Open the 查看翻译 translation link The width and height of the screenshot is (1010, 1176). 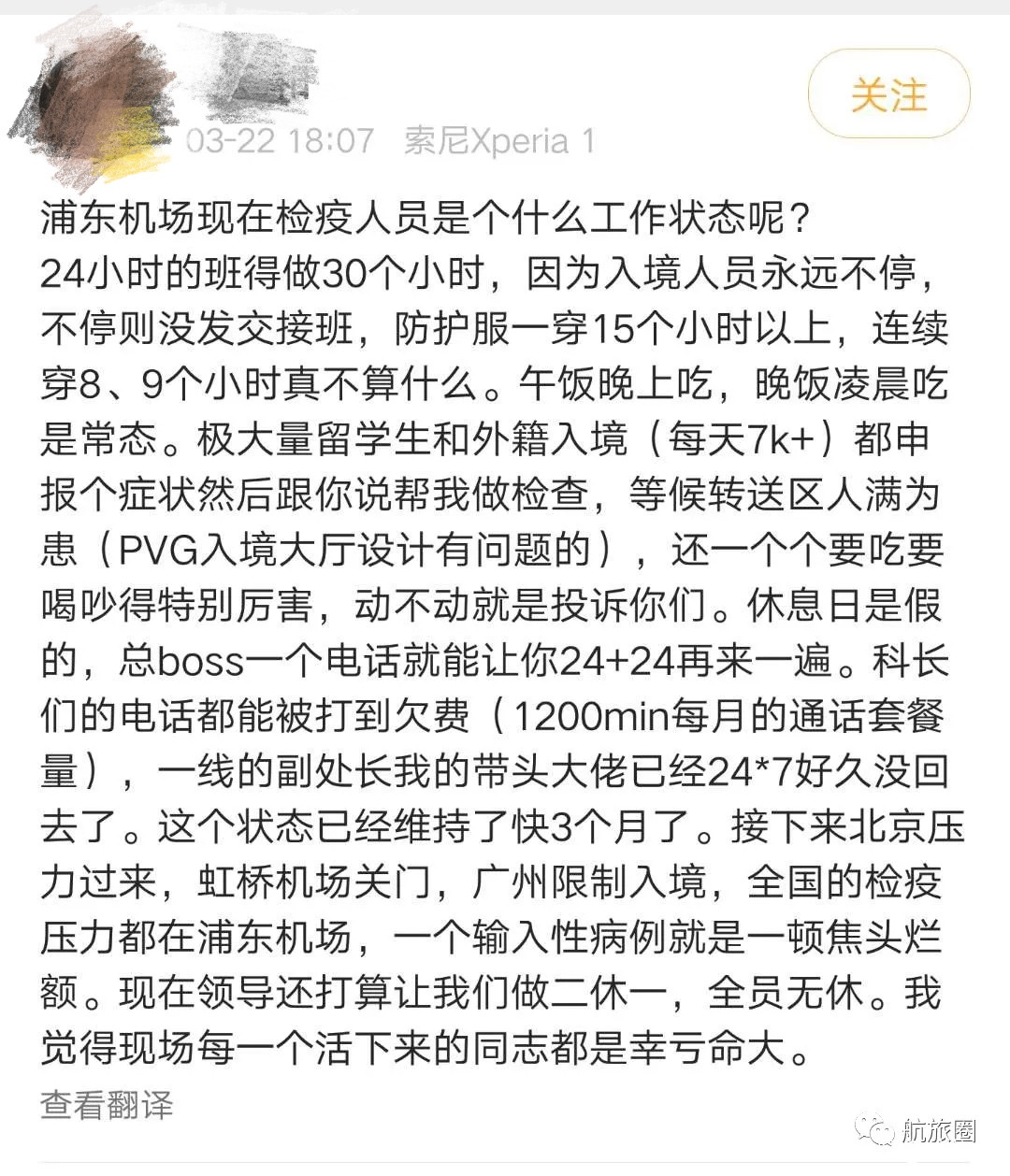click(107, 1105)
